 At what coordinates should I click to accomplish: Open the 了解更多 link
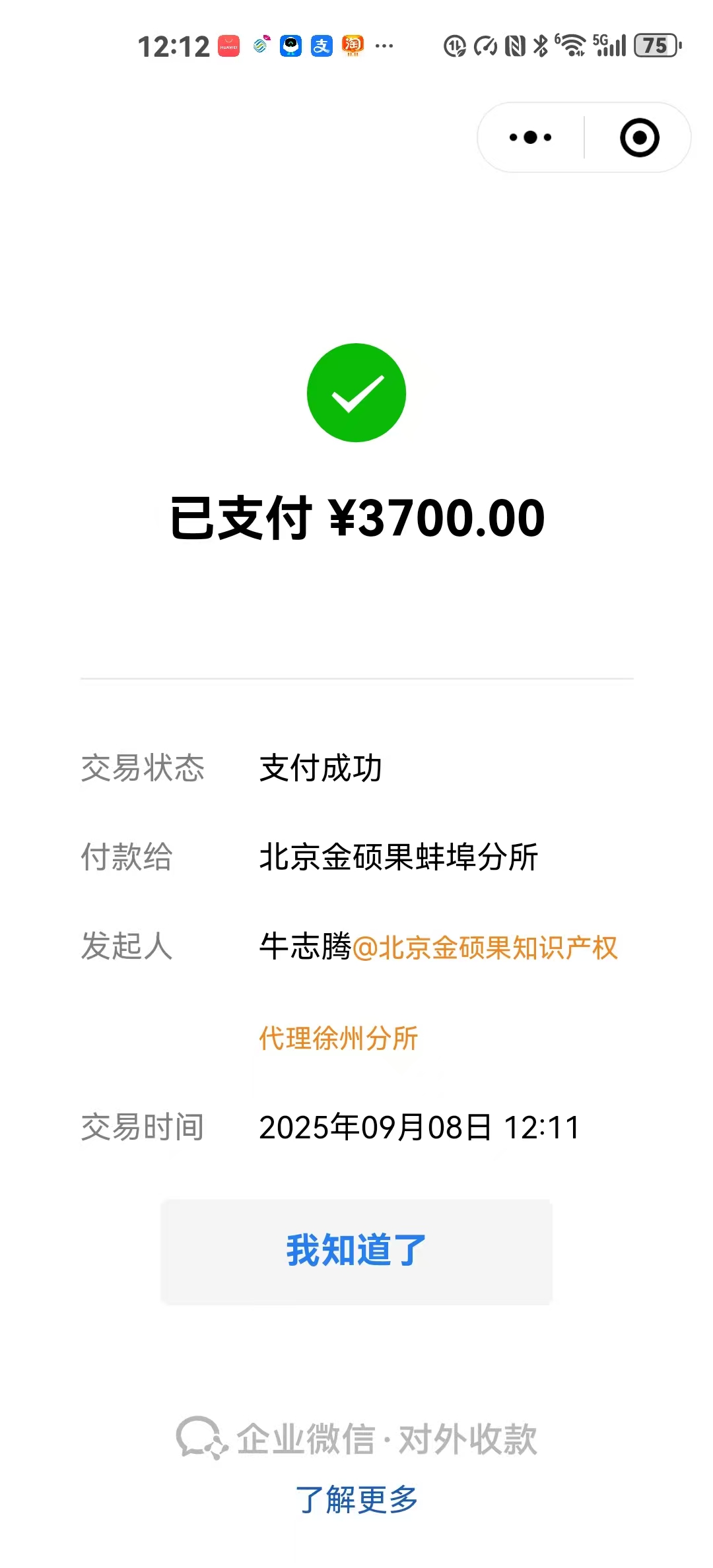[x=356, y=1499]
